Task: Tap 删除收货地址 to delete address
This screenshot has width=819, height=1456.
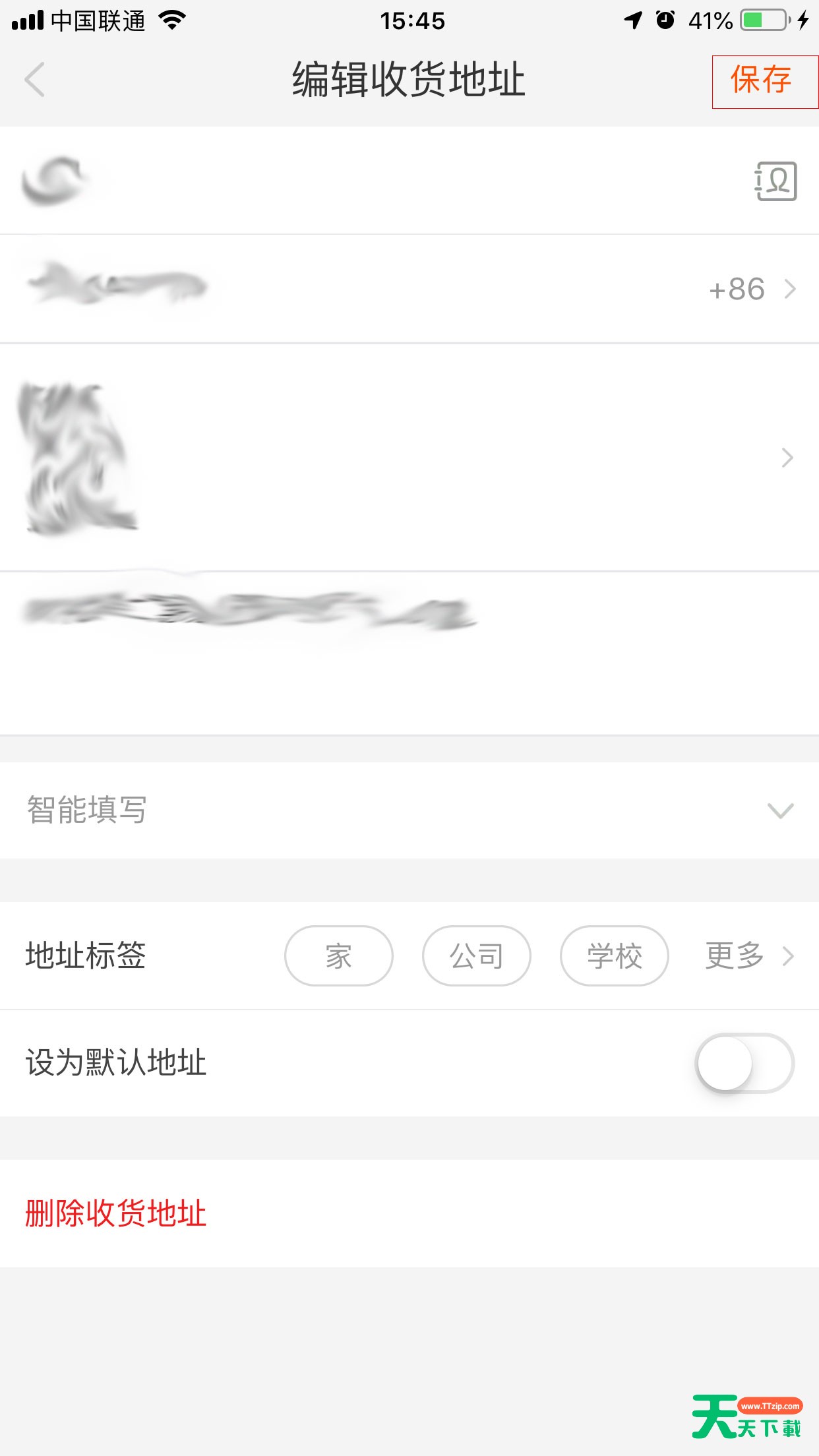Action: [116, 1213]
